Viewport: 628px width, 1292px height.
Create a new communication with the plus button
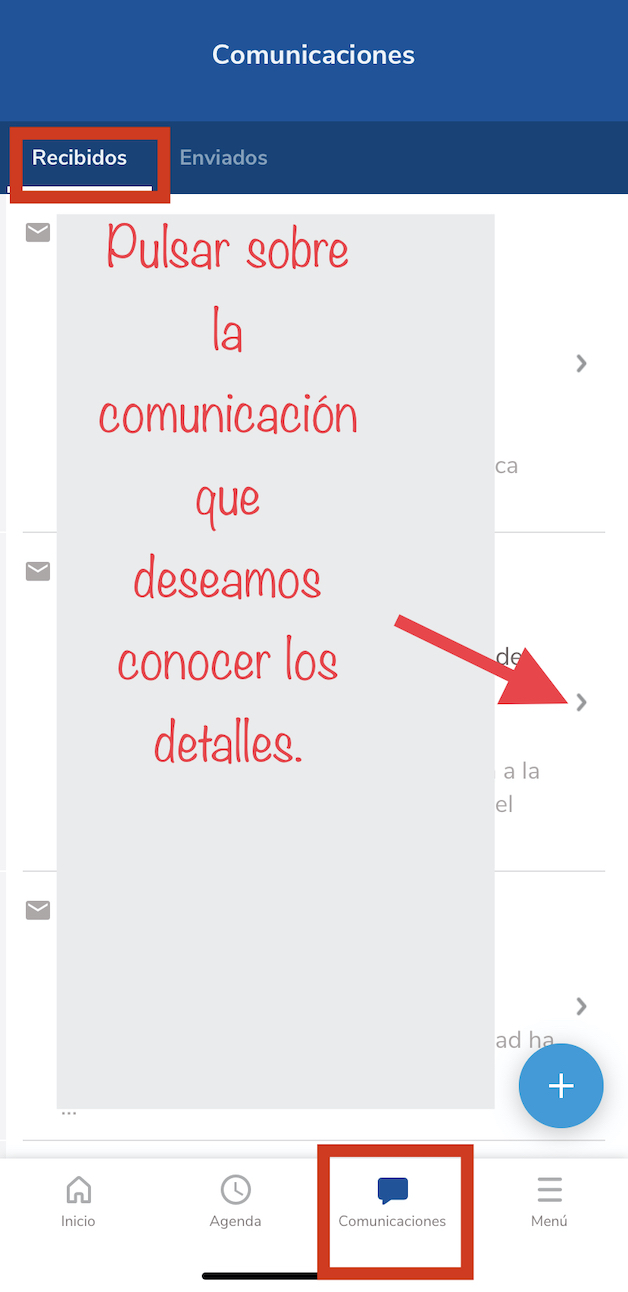pyautogui.click(x=561, y=1086)
